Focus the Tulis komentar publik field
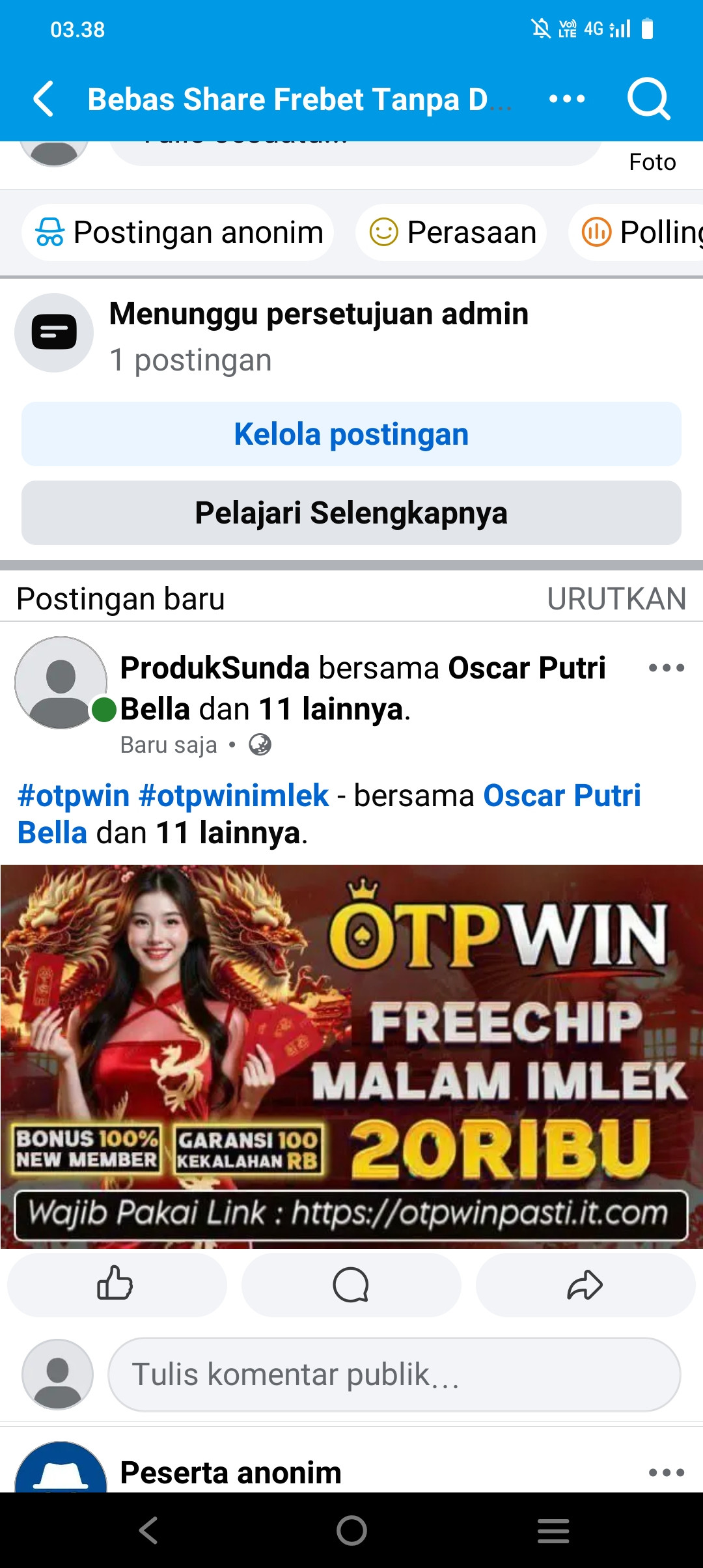Viewport: 703px width, 1568px height. coord(394,1375)
